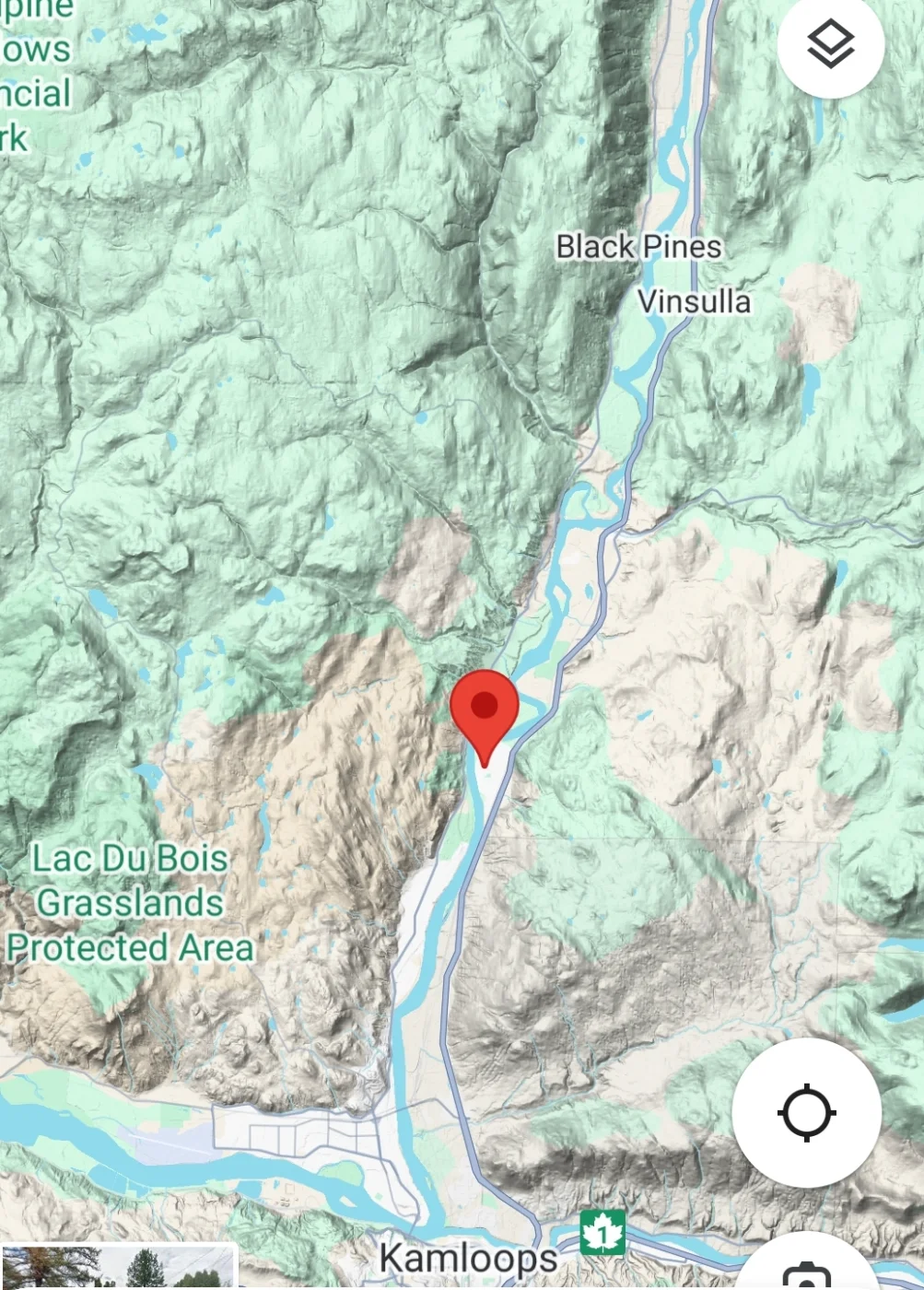Center the map on my location
Image resolution: width=924 pixels, height=1290 pixels.
806,1112
